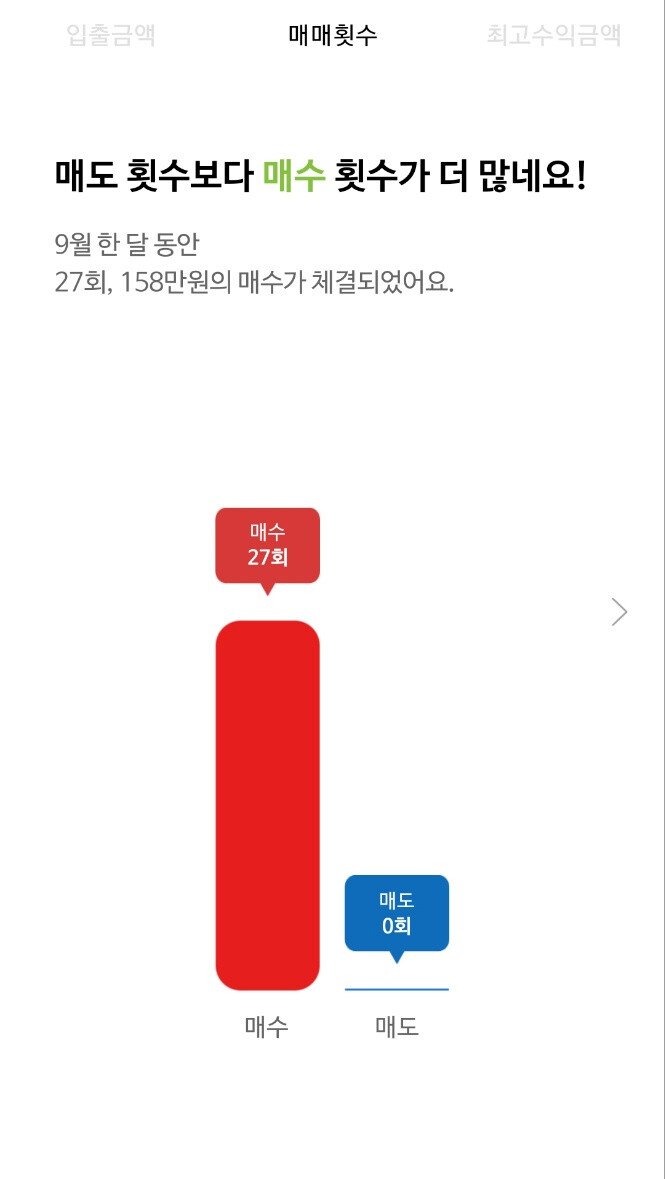Switch to the 입출금액 tab
The width and height of the screenshot is (665, 1179).
[x=110, y=36]
